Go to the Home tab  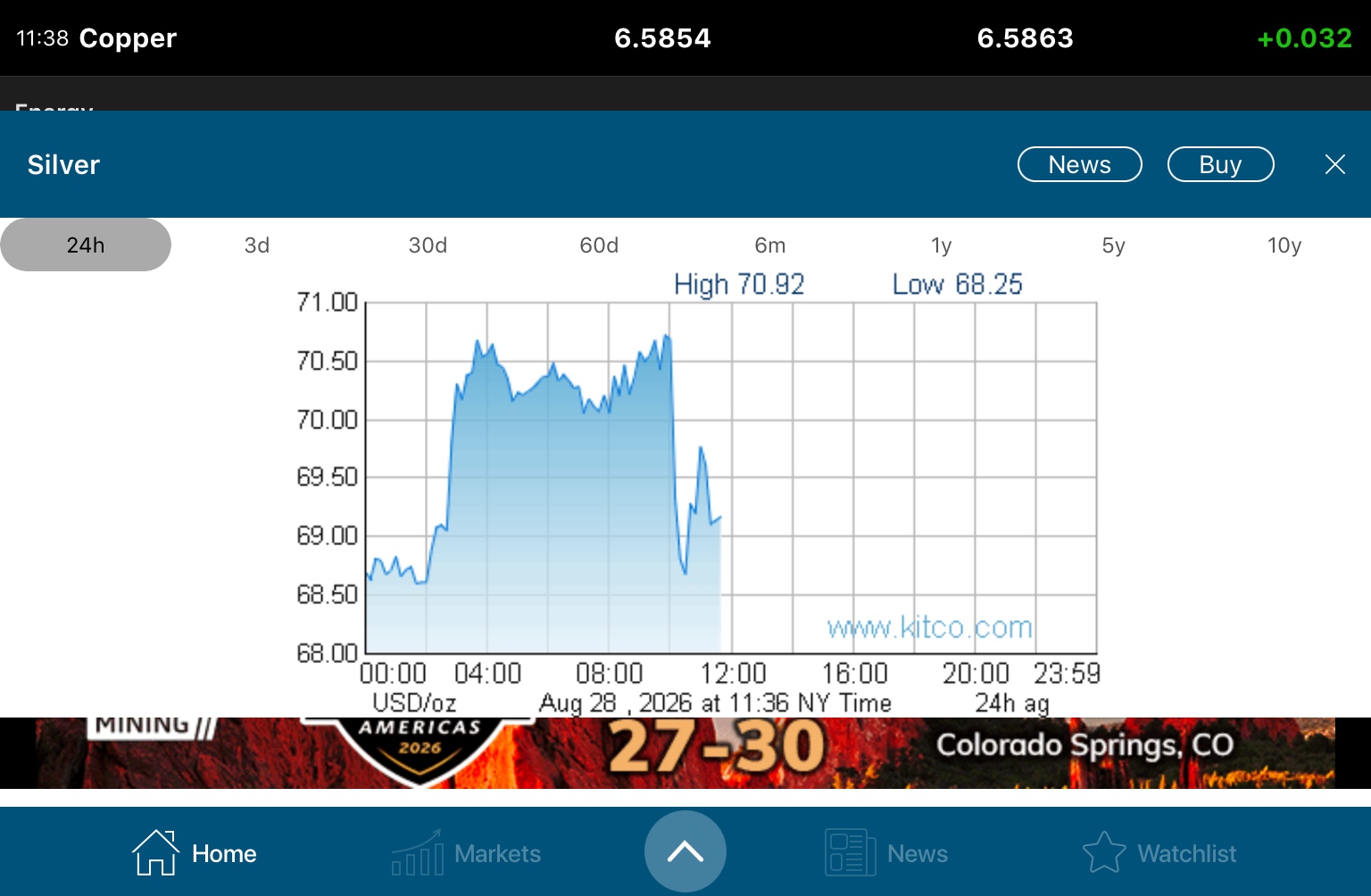coord(195,853)
